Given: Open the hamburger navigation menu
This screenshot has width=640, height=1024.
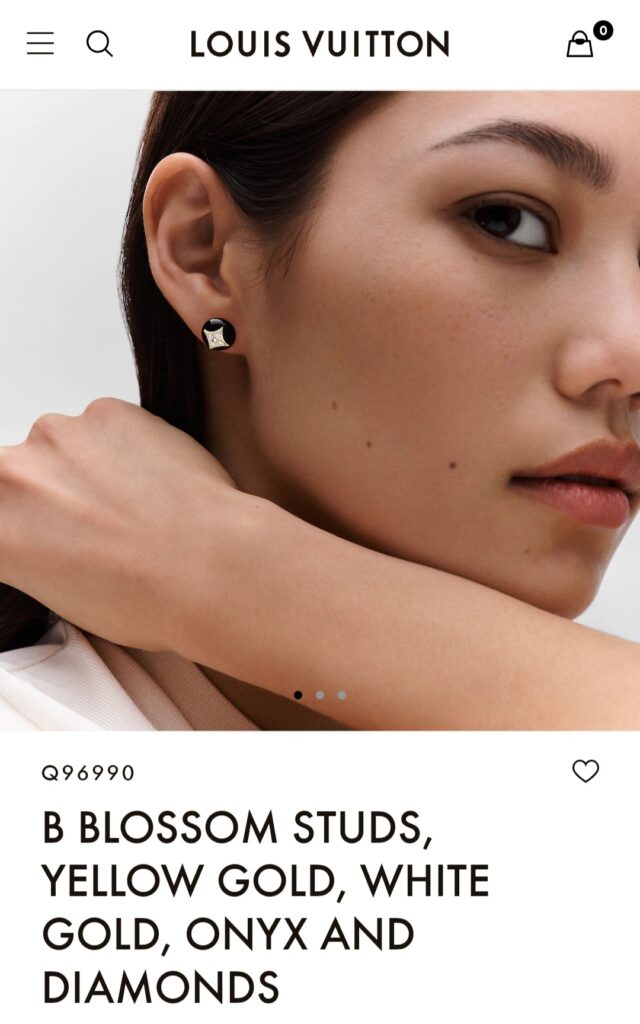Looking at the screenshot, I should pyautogui.click(x=40, y=44).
